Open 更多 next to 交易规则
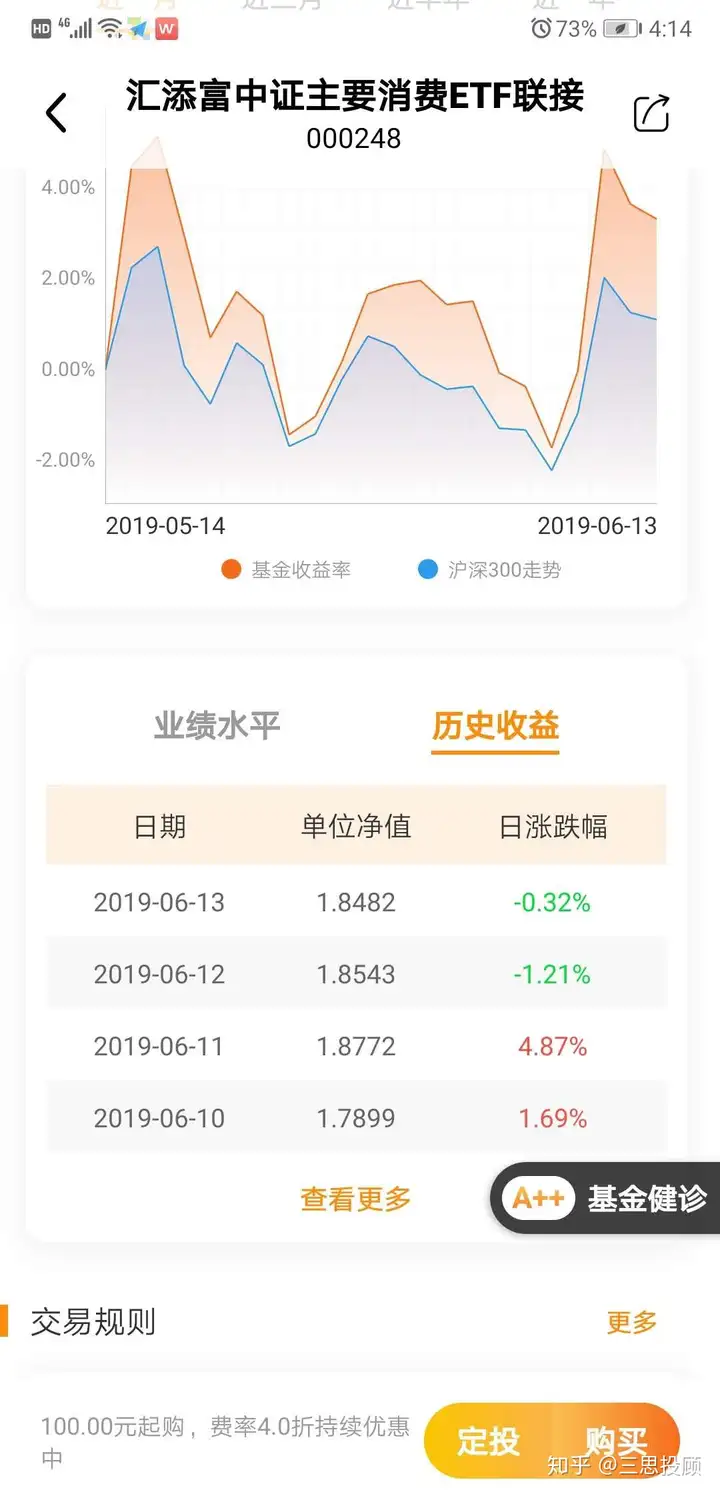720x1496 pixels. click(632, 1322)
